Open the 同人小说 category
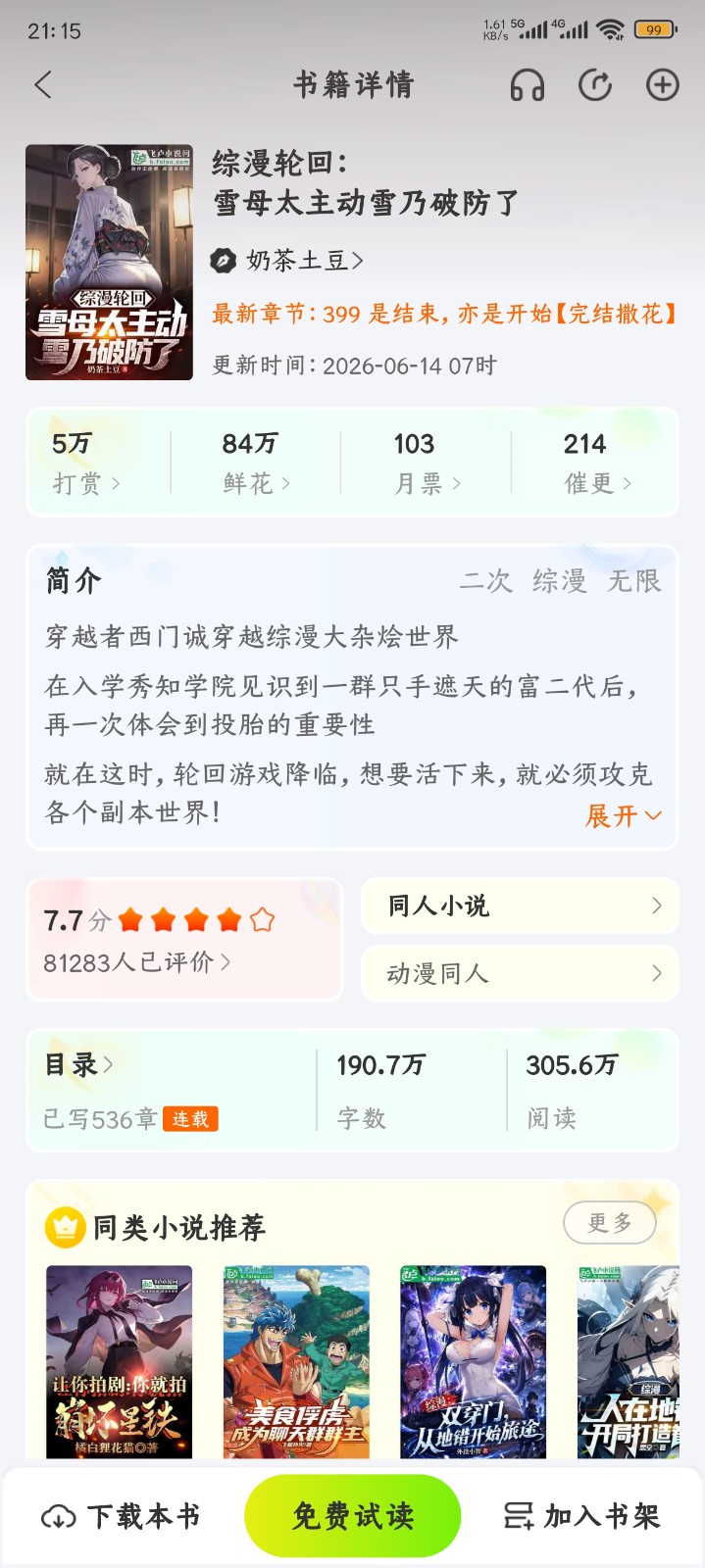This screenshot has width=705, height=1568. [520, 906]
